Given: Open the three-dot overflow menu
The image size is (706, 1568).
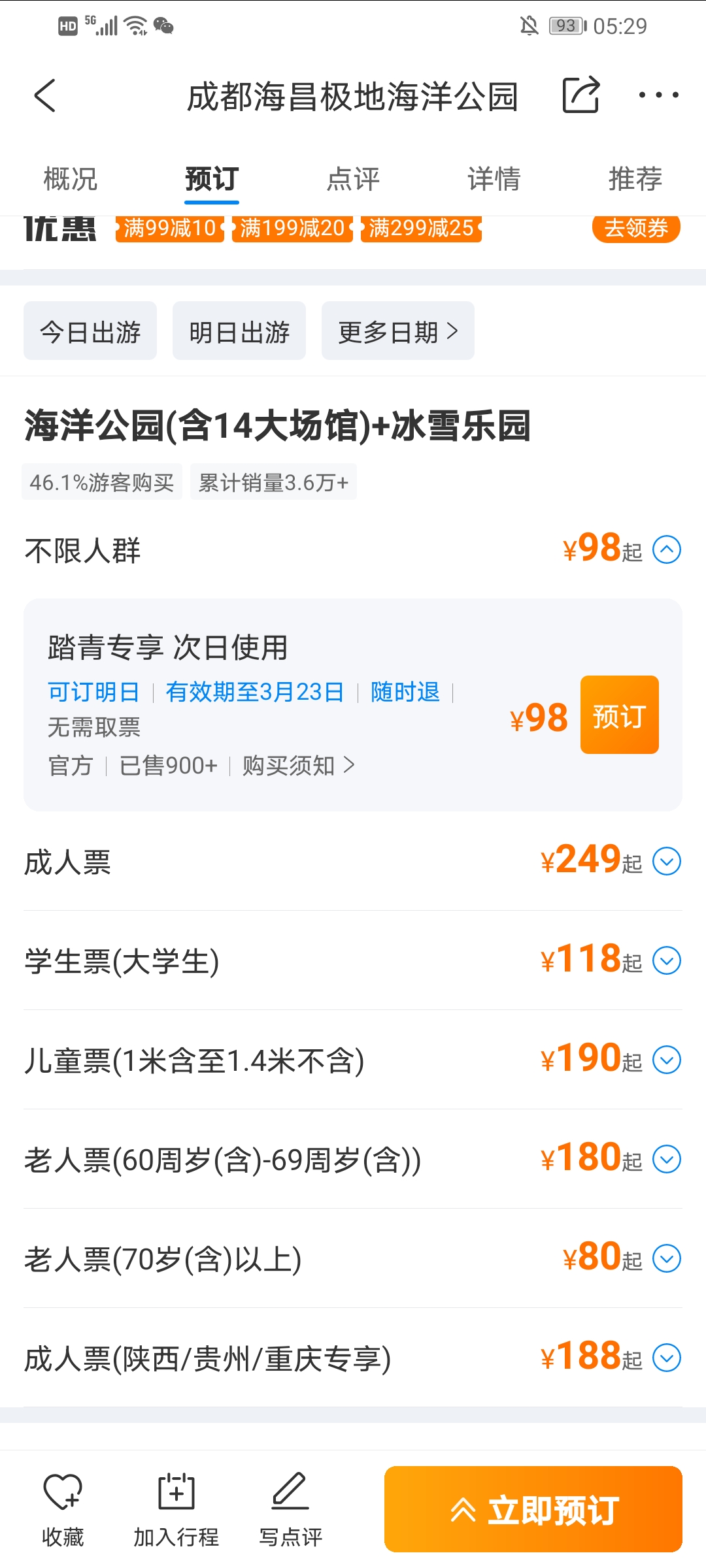Looking at the screenshot, I should click(658, 95).
